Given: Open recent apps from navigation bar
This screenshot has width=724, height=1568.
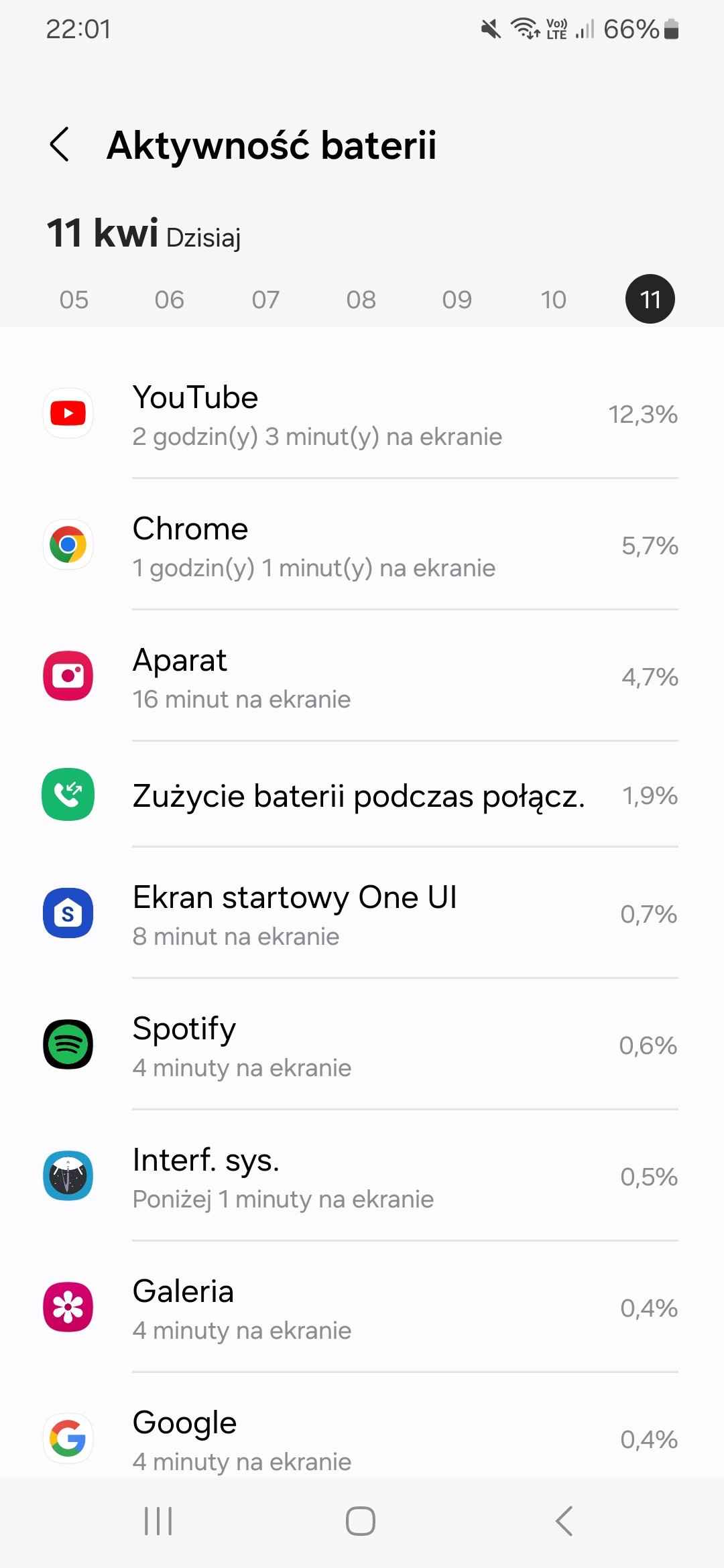Looking at the screenshot, I should (x=159, y=1521).
